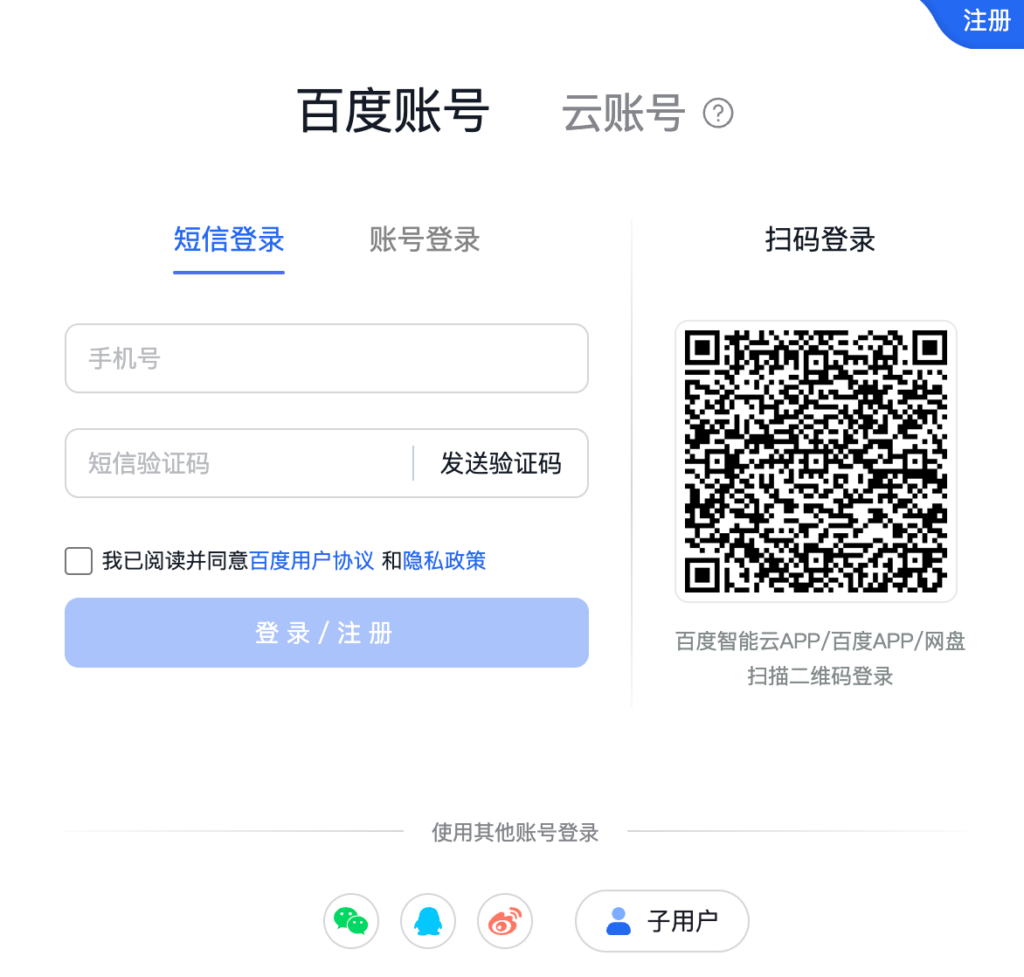1024x977 pixels.
Task: Focus the 手机号 input field
Action: [x=326, y=358]
